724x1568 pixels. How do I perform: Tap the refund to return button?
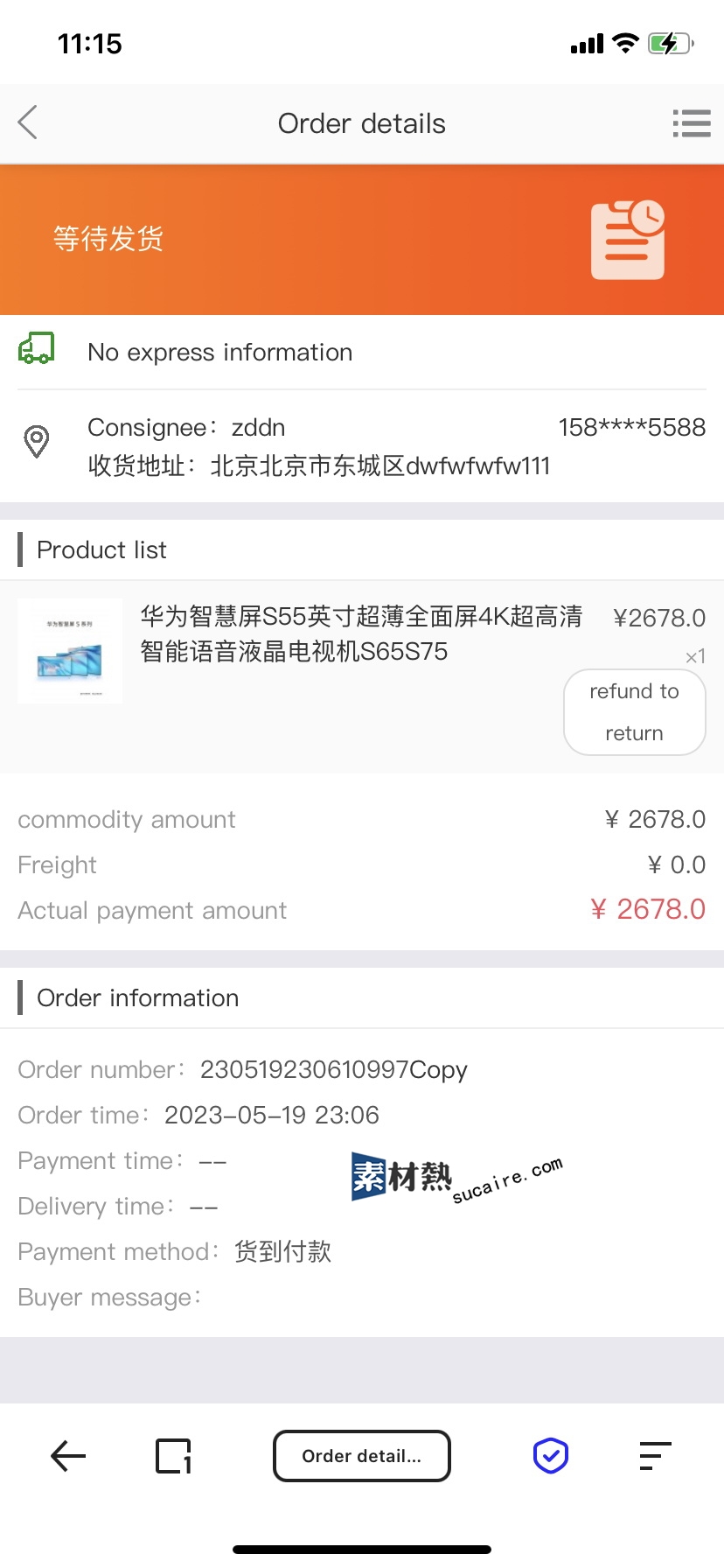click(635, 712)
